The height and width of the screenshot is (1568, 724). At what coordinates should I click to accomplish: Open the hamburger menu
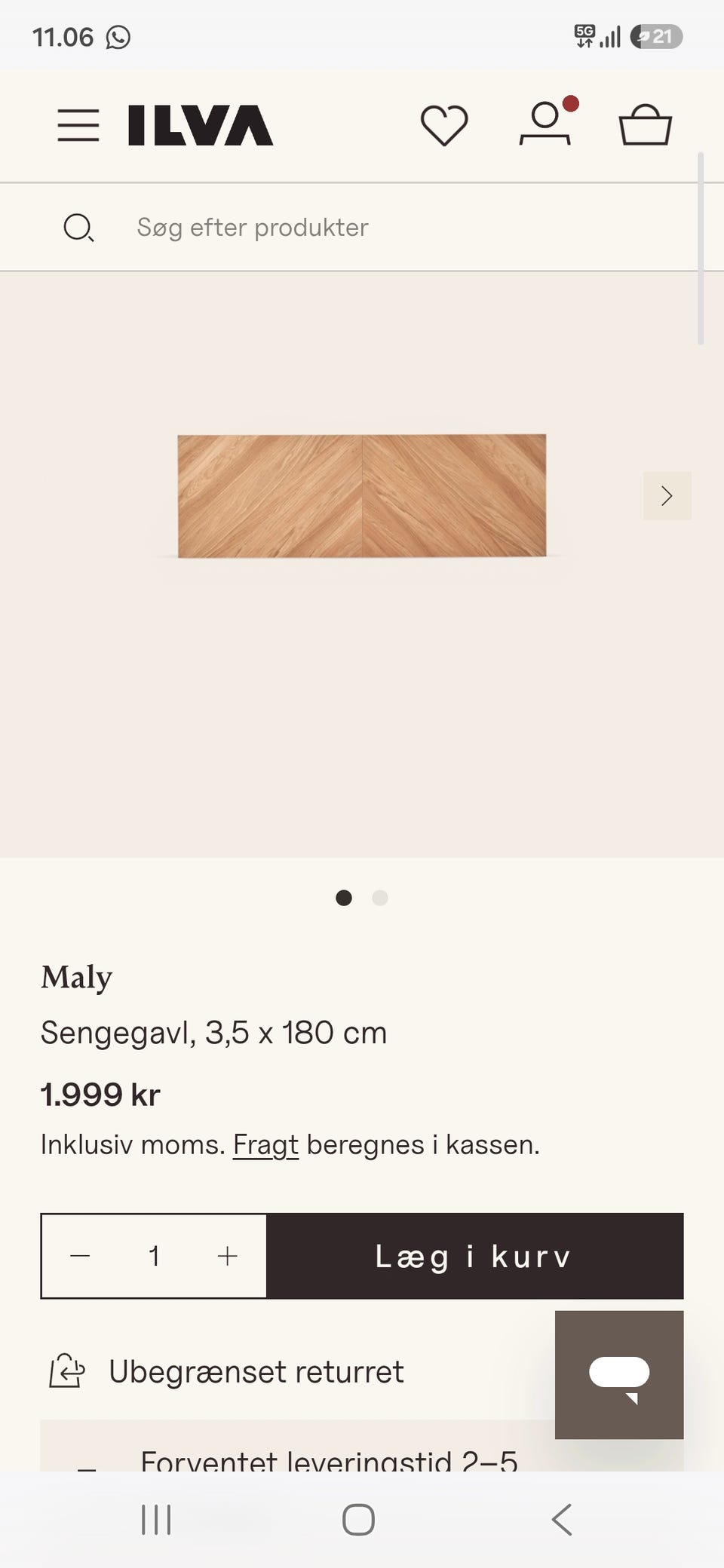(78, 125)
